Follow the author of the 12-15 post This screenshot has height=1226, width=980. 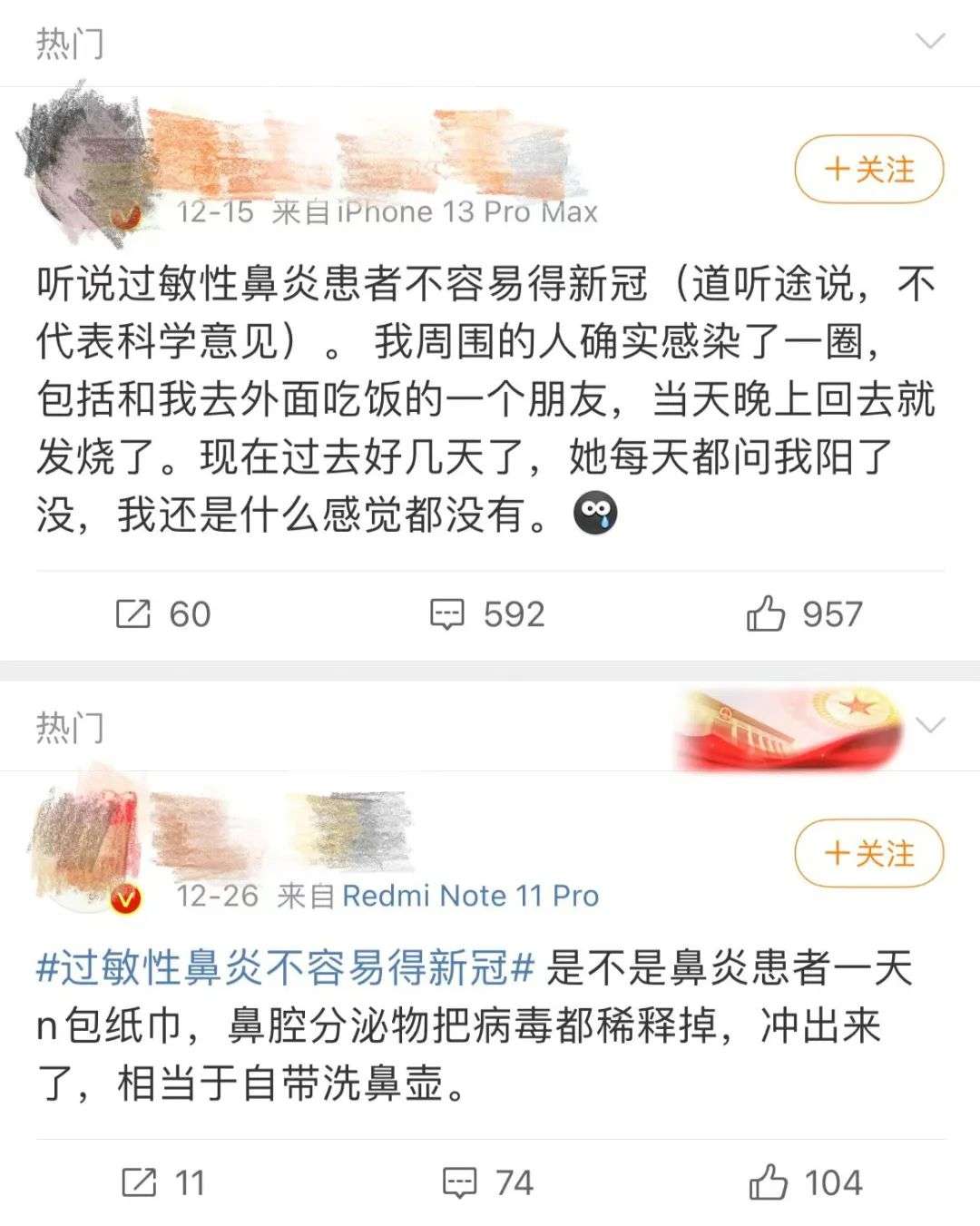868,170
